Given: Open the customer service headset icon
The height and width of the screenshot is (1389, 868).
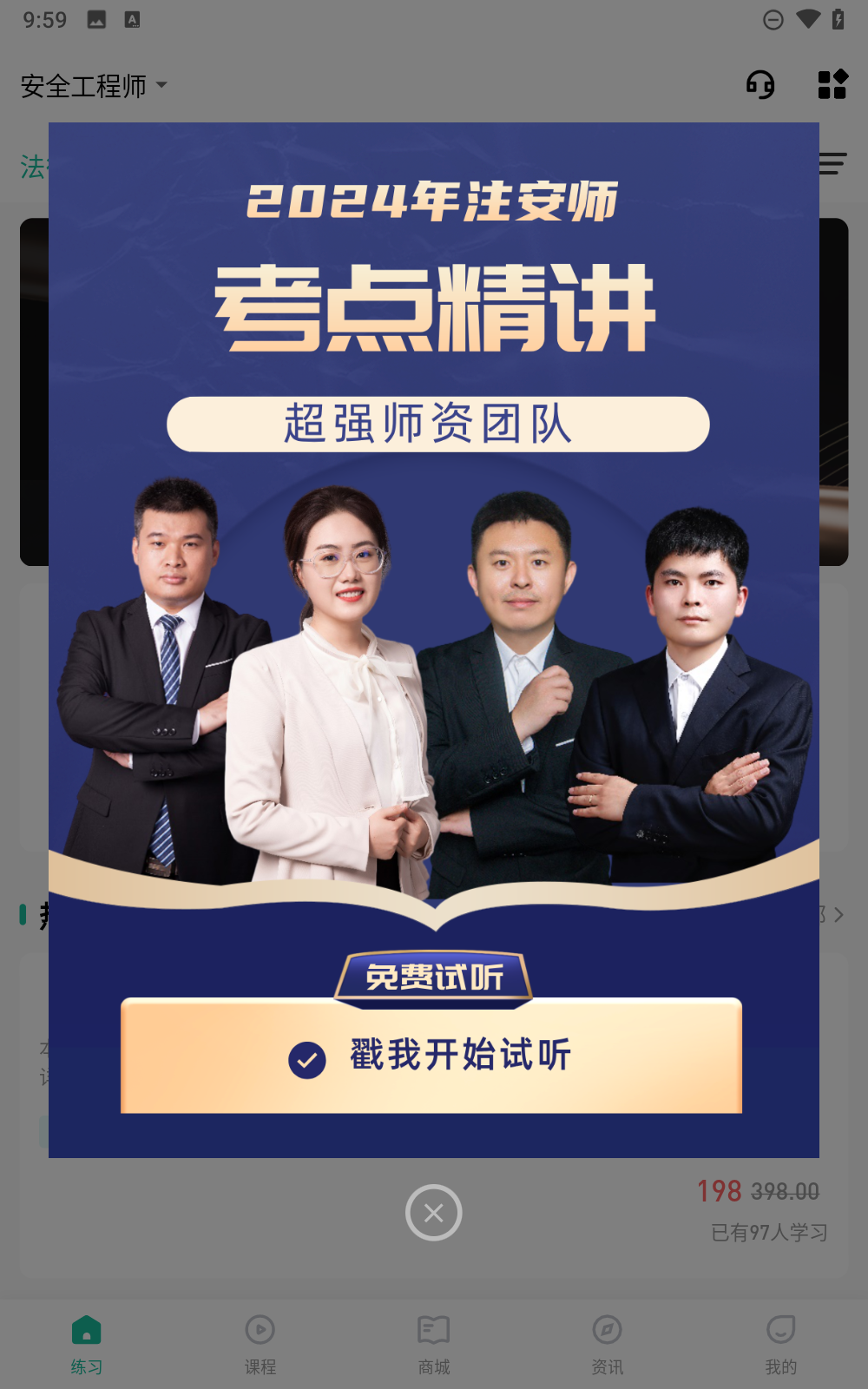Looking at the screenshot, I should click(x=760, y=85).
